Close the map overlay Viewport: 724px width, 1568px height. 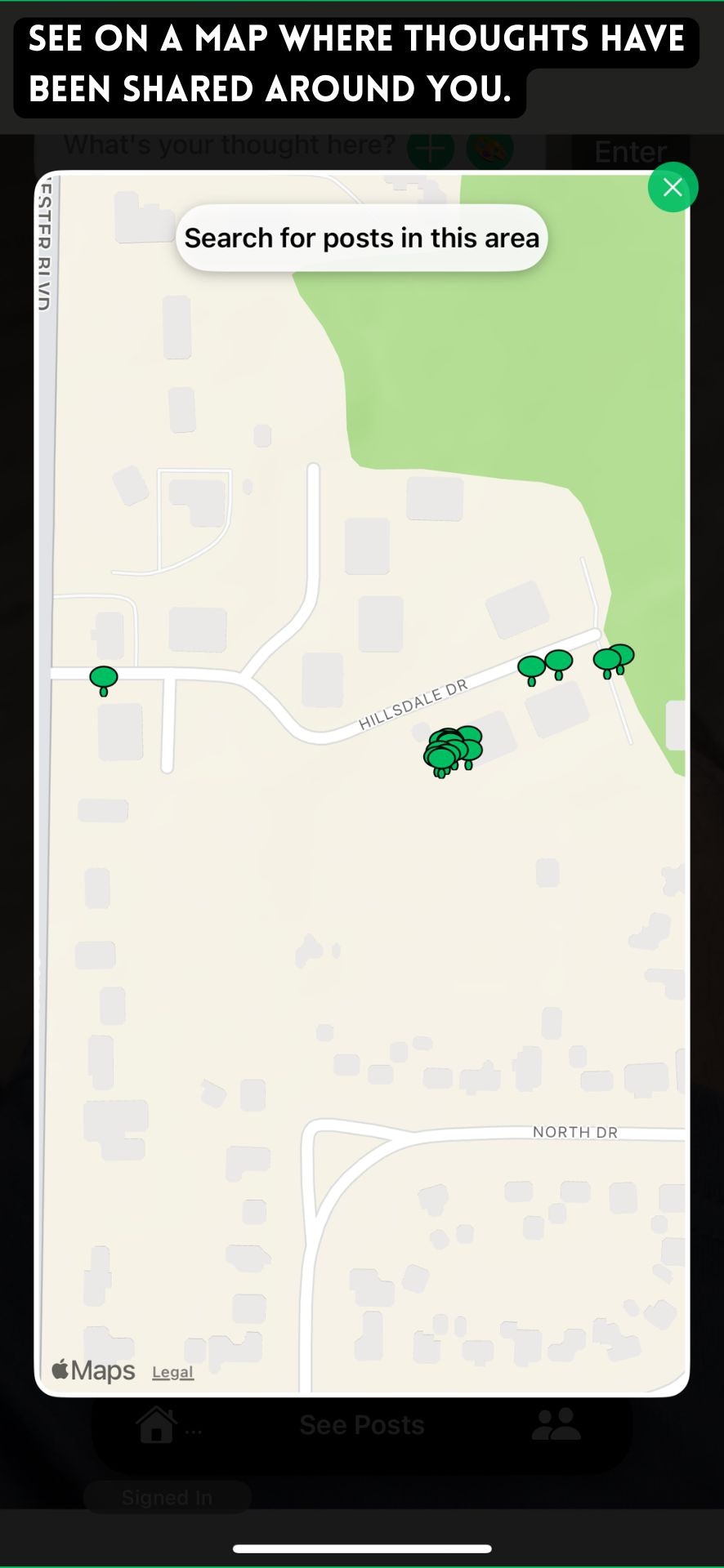[673, 188]
